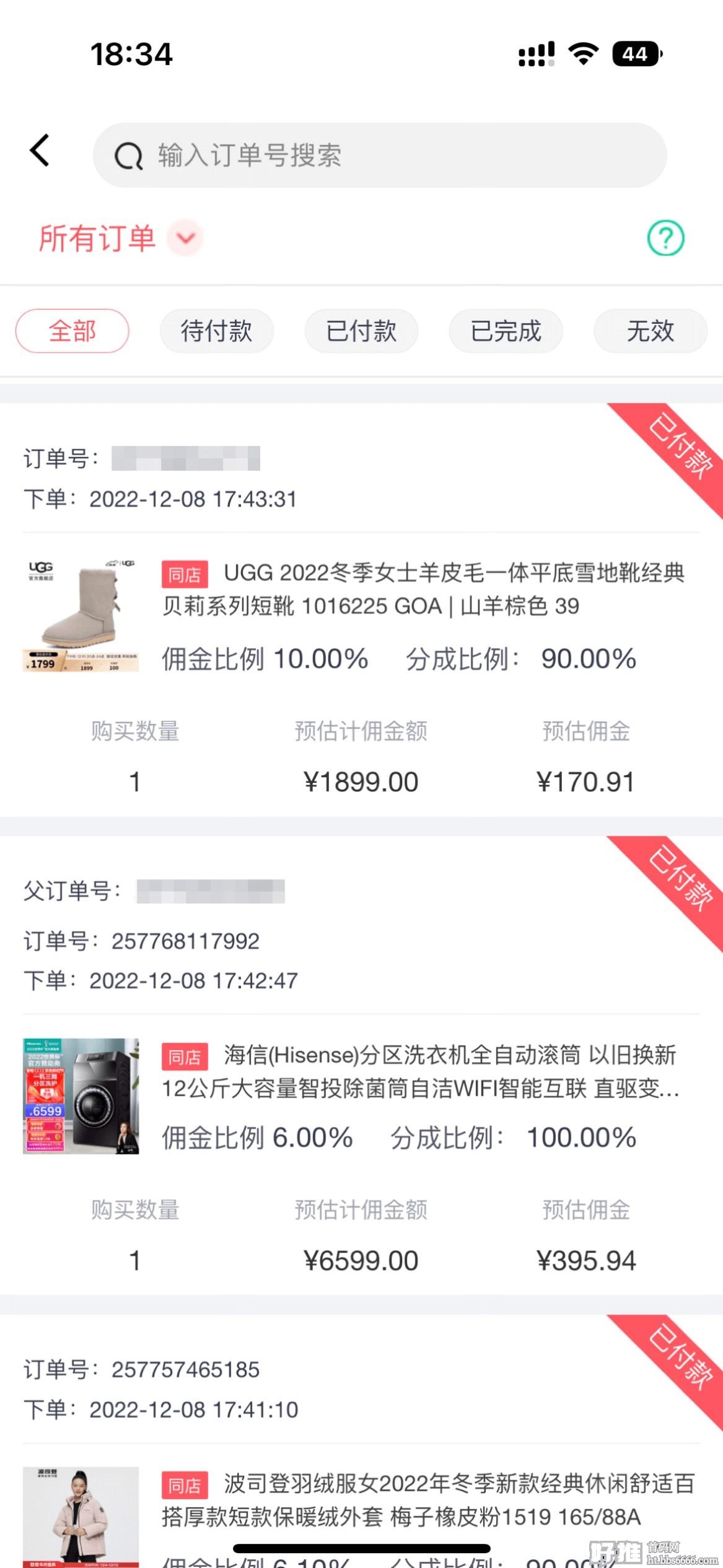
Task: Open the UGG snow boots order
Action: tap(361, 610)
